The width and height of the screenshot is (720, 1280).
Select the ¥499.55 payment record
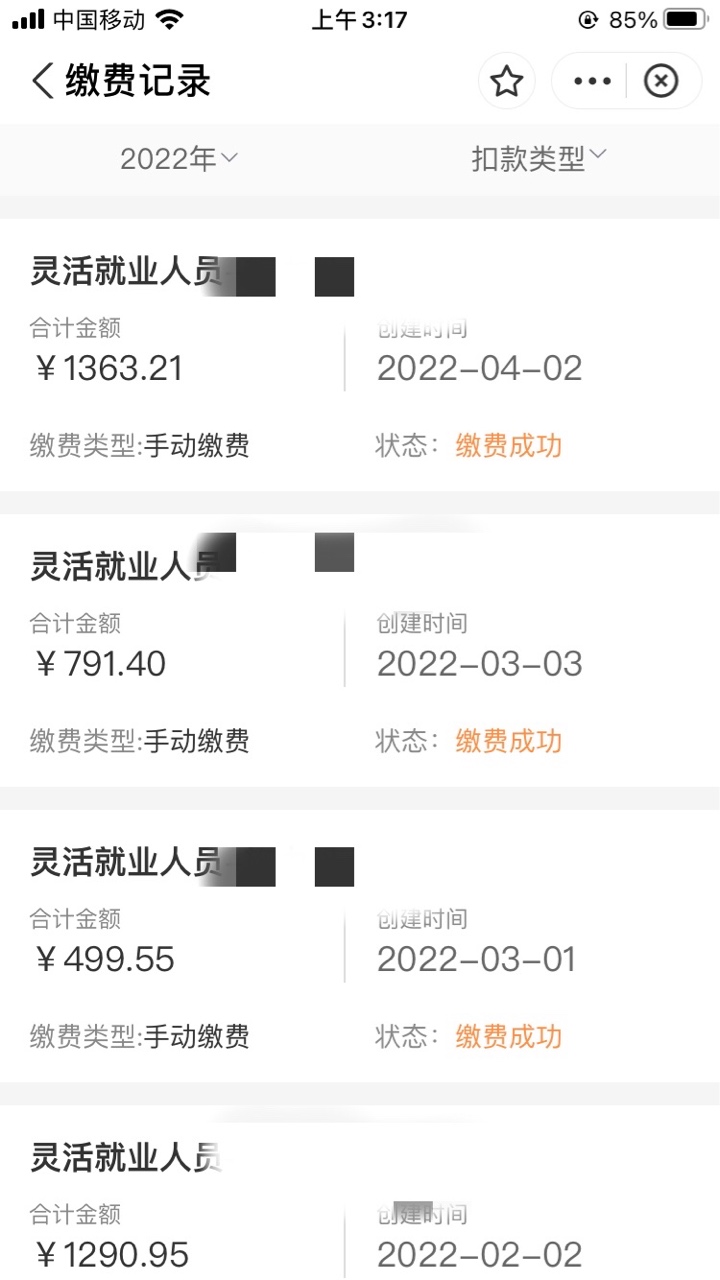(x=360, y=945)
